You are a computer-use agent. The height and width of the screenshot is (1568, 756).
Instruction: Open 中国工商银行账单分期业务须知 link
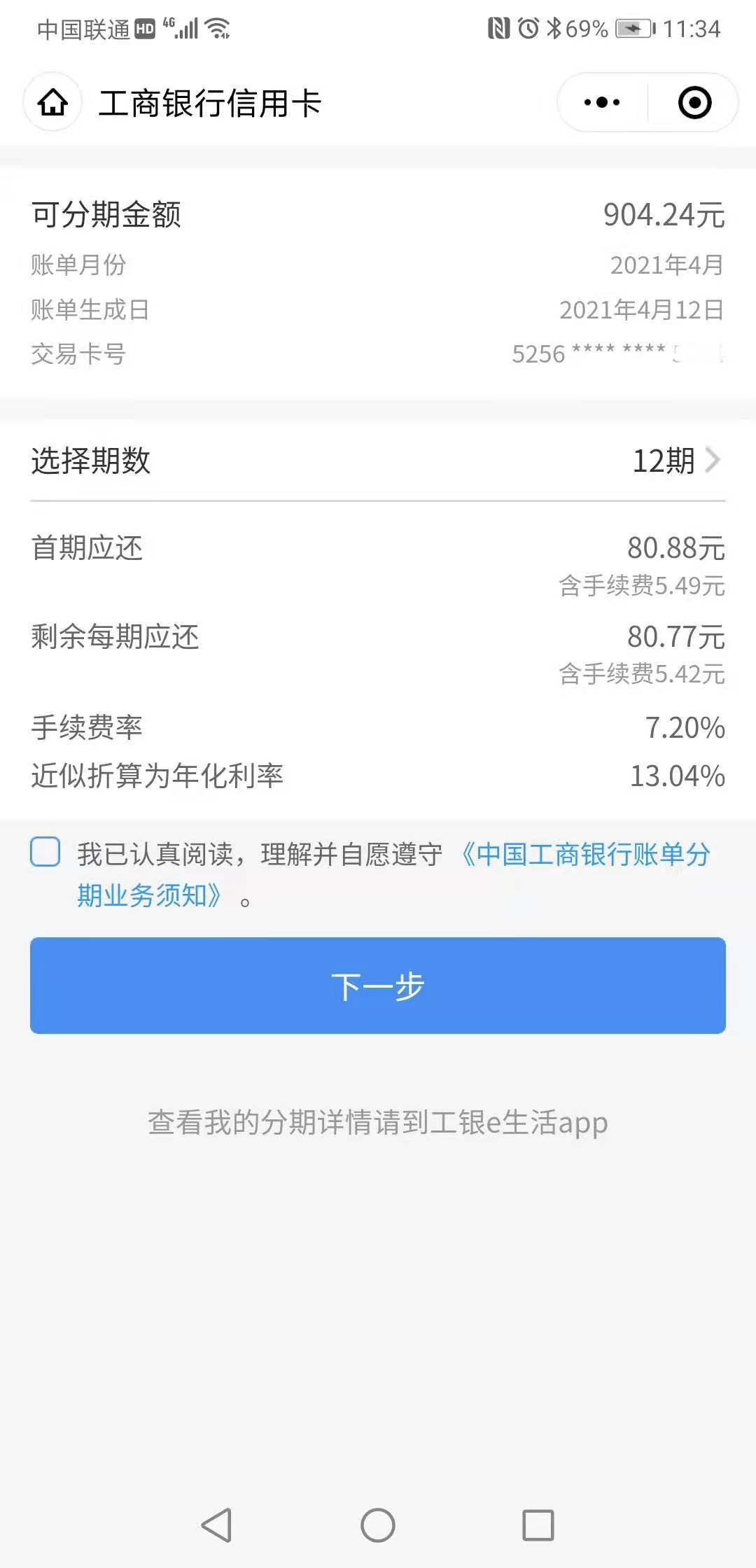pos(588,855)
